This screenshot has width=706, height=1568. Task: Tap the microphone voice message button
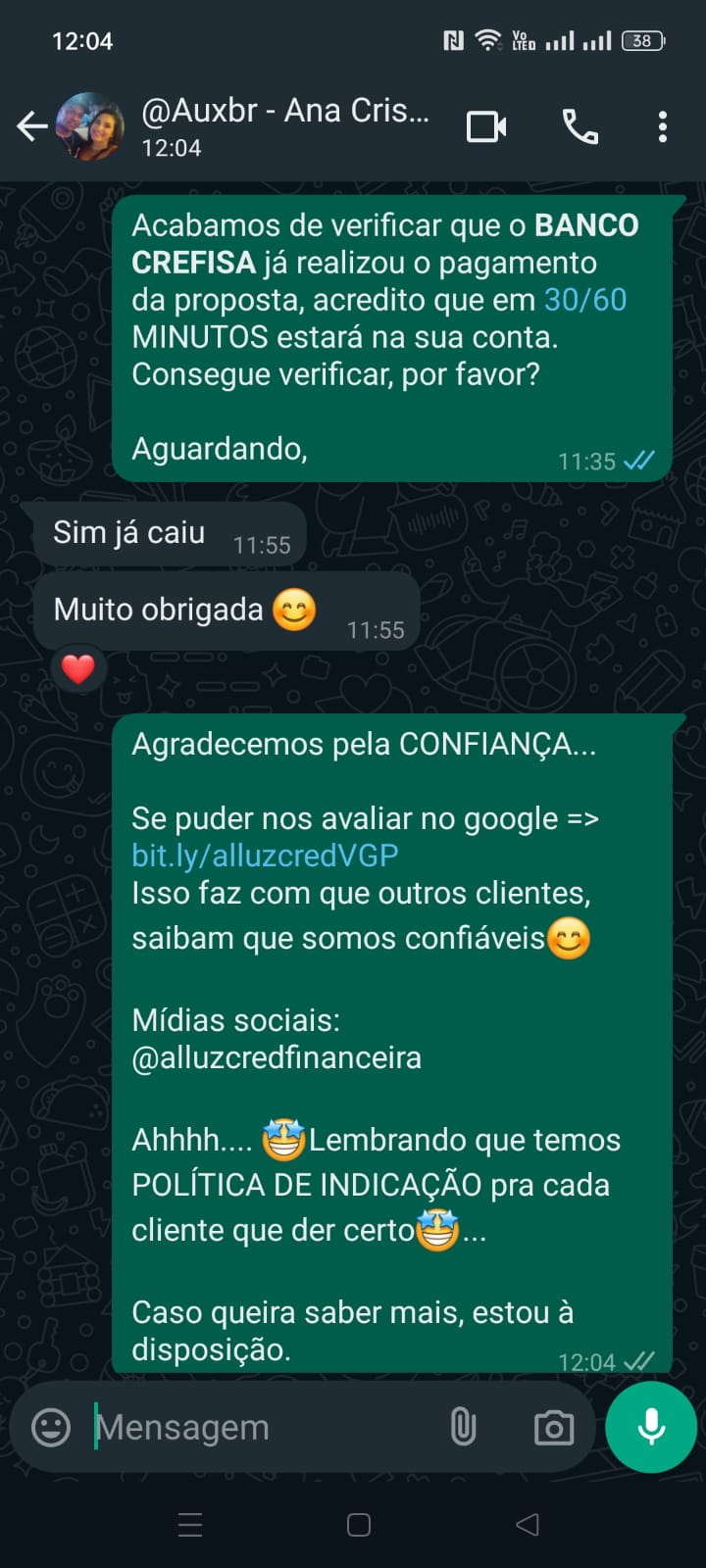(651, 1427)
